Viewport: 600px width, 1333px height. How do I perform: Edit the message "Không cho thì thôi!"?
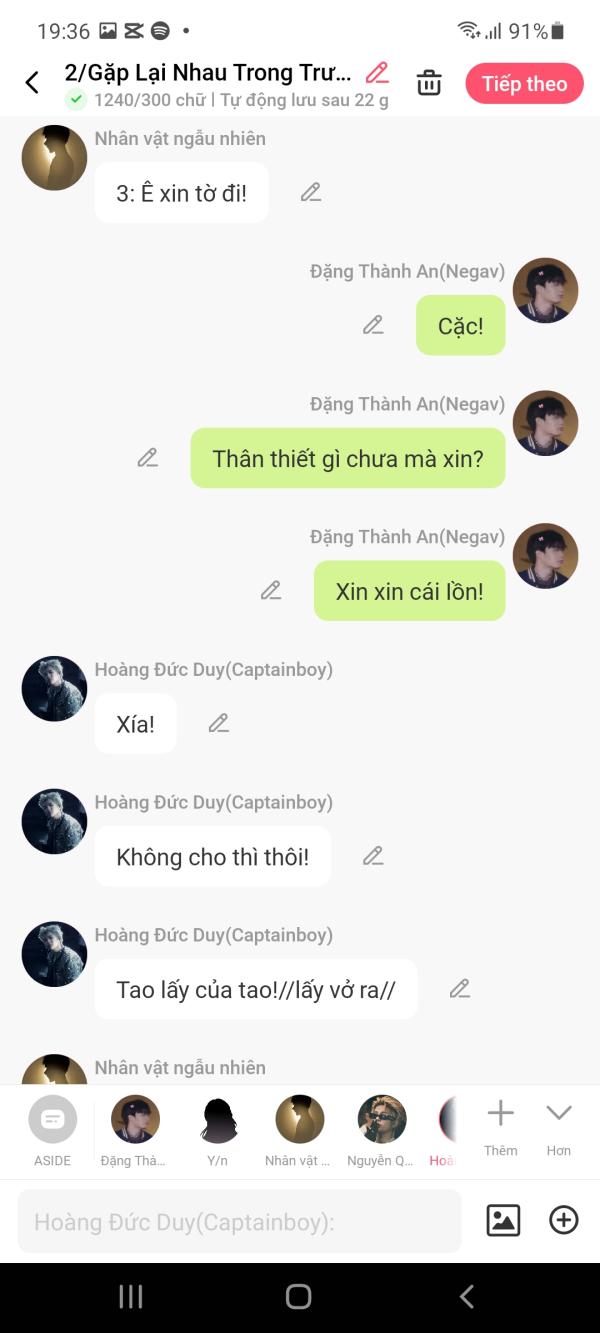[373, 856]
